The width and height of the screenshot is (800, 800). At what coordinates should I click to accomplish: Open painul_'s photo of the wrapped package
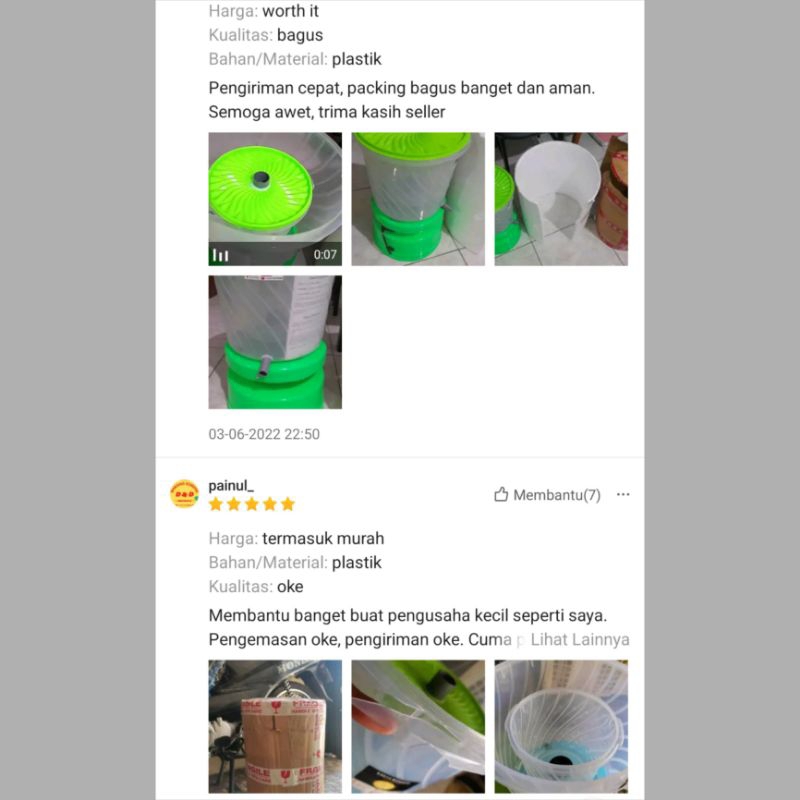coord(275,726)
